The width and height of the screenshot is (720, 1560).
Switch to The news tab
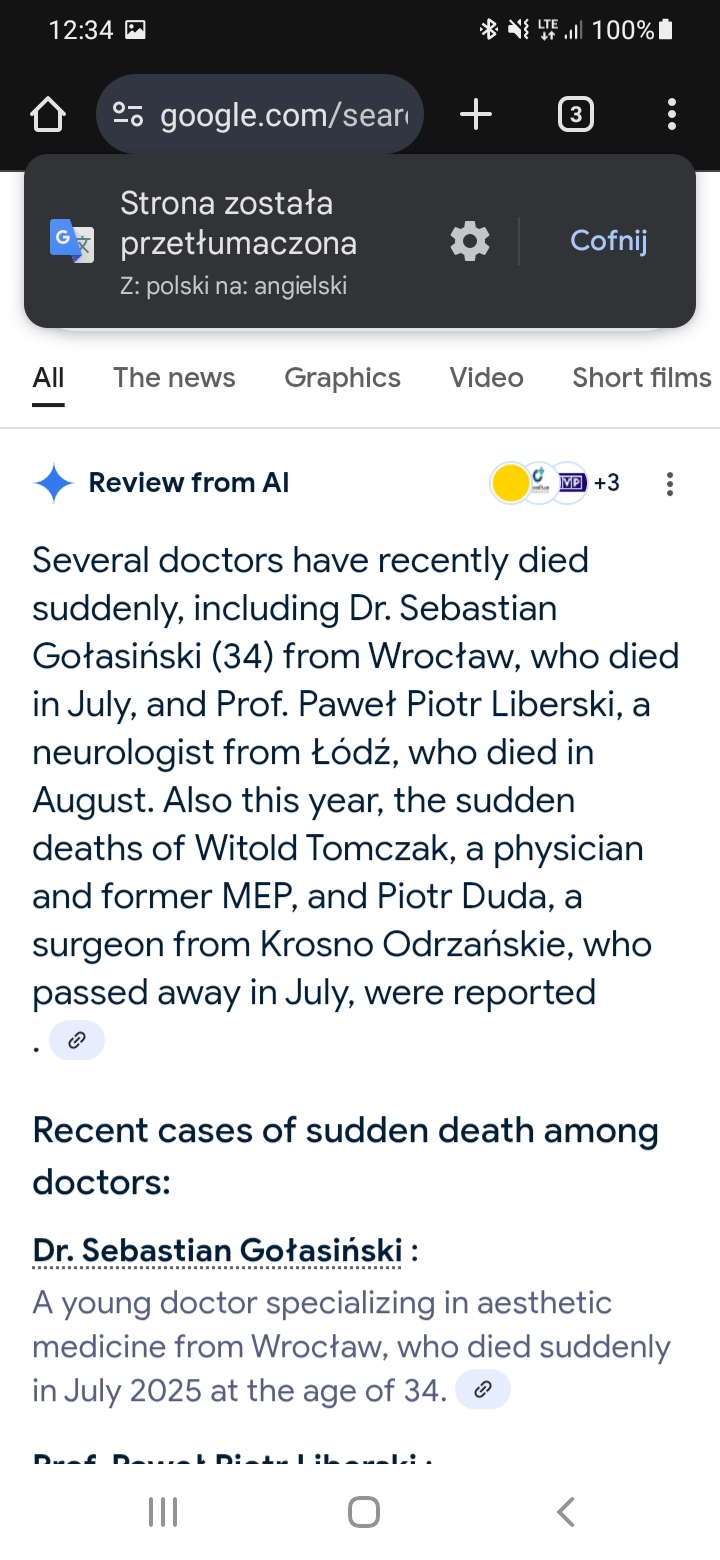(174, 377)
